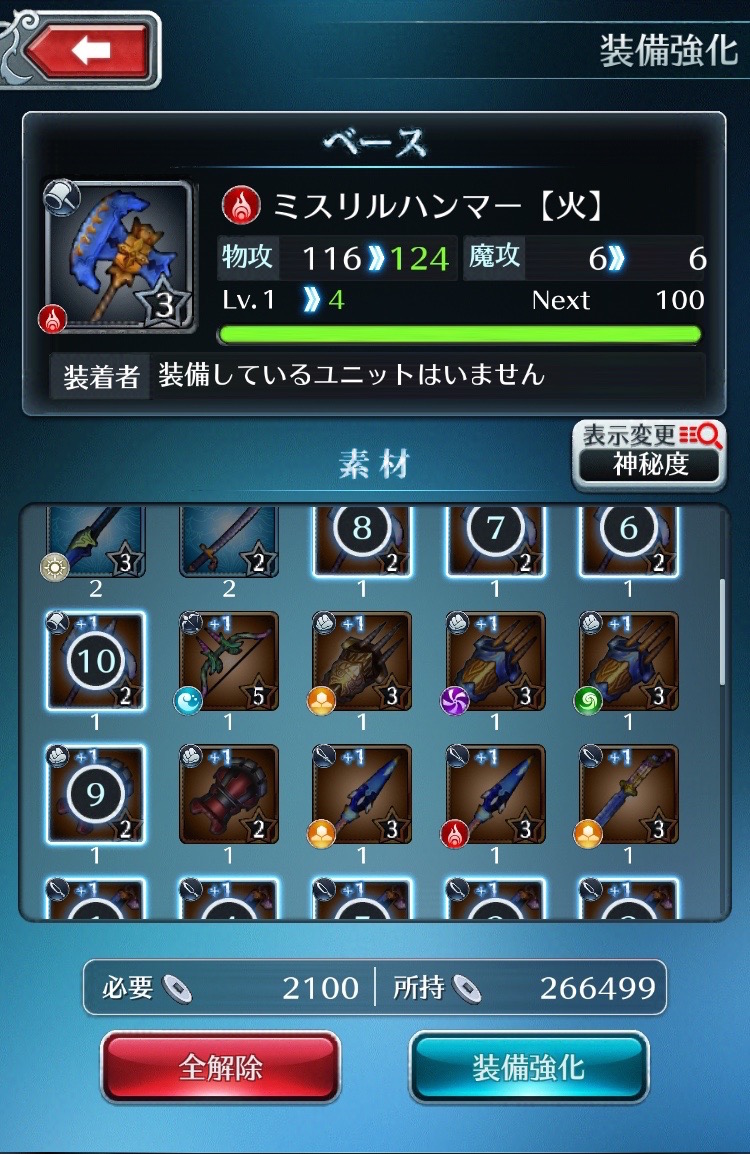Screen dimensions: 750x1154
Task: Select the claw material with green element
Action: pyautogui.click(x=628, y=661)
